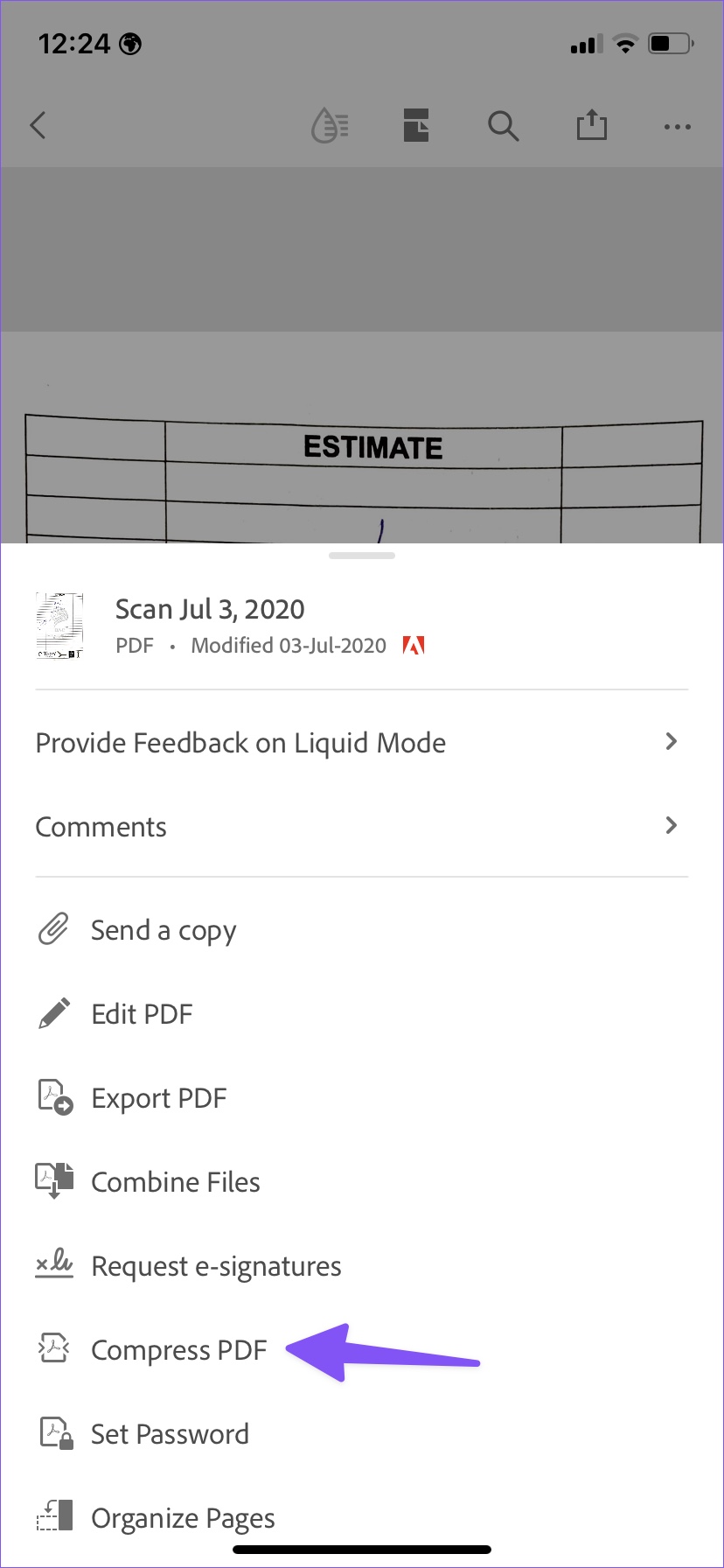Image resolution: width=724 pixels, height=1568 pixels.
Task: Open the page view mode icon
Action: tap(416, 126)
